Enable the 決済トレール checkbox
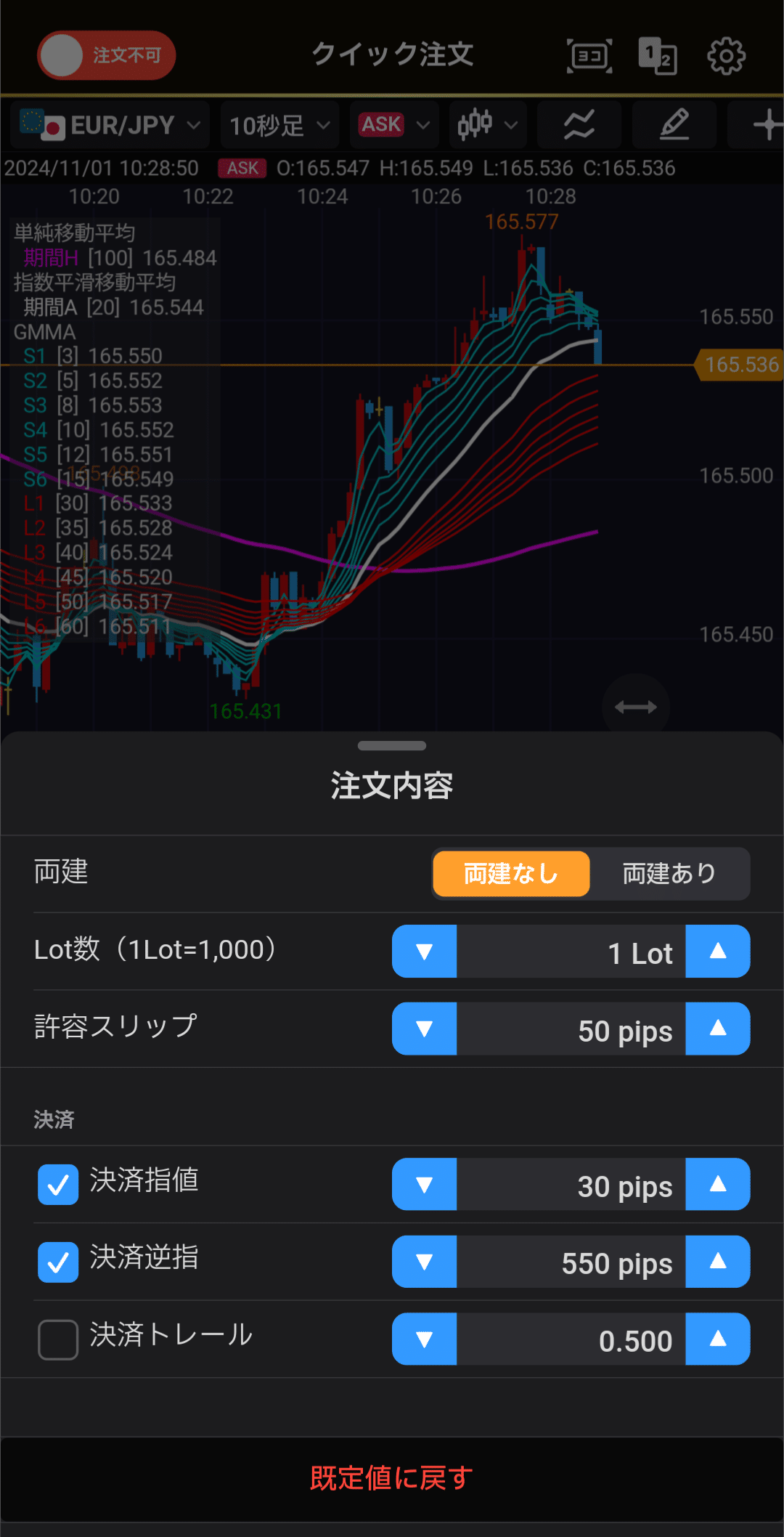This screenshot has height=1537, width=784. point(58,1339)
